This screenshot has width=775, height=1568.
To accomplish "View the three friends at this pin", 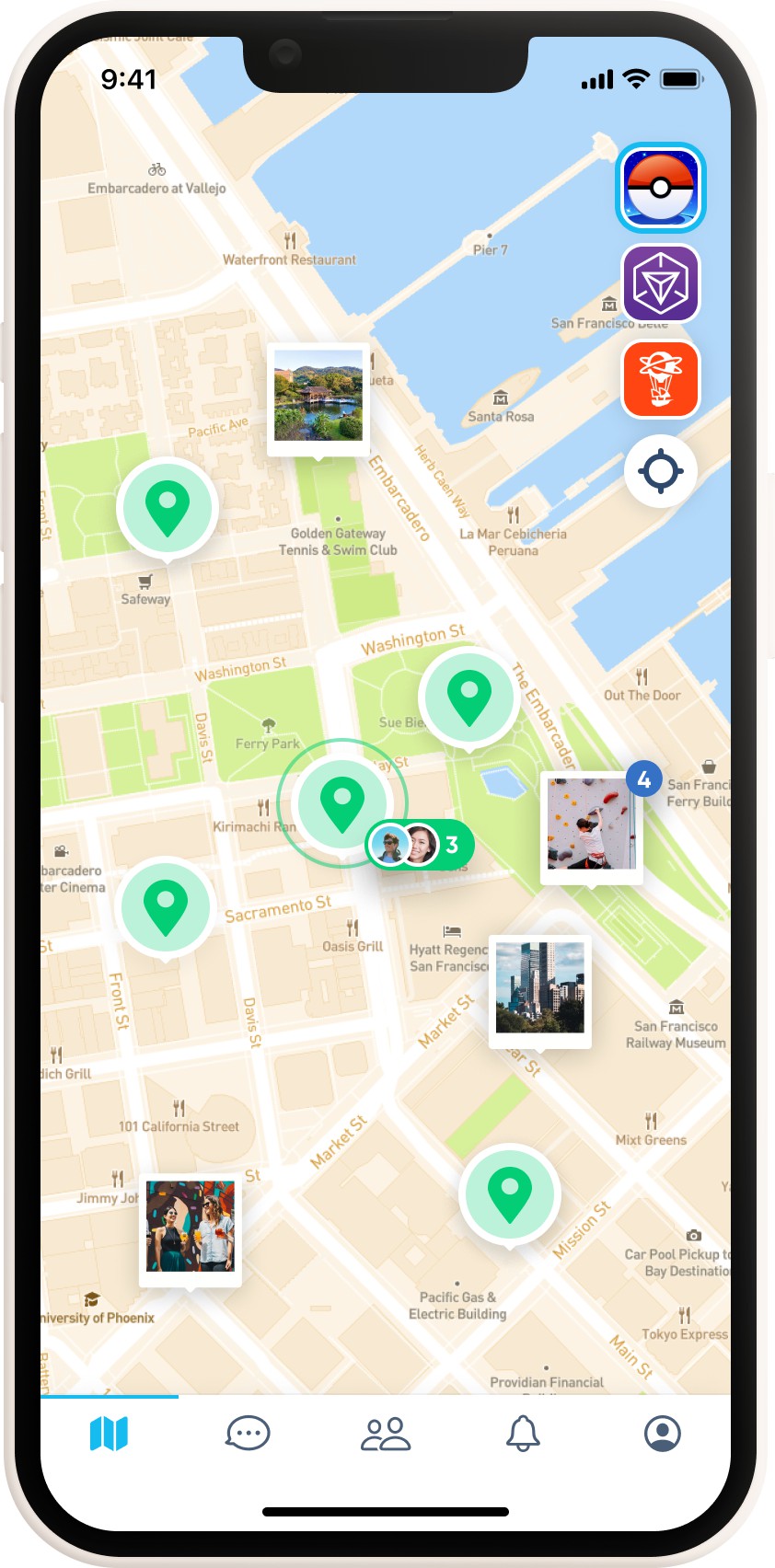I will [x=421, y=844].
